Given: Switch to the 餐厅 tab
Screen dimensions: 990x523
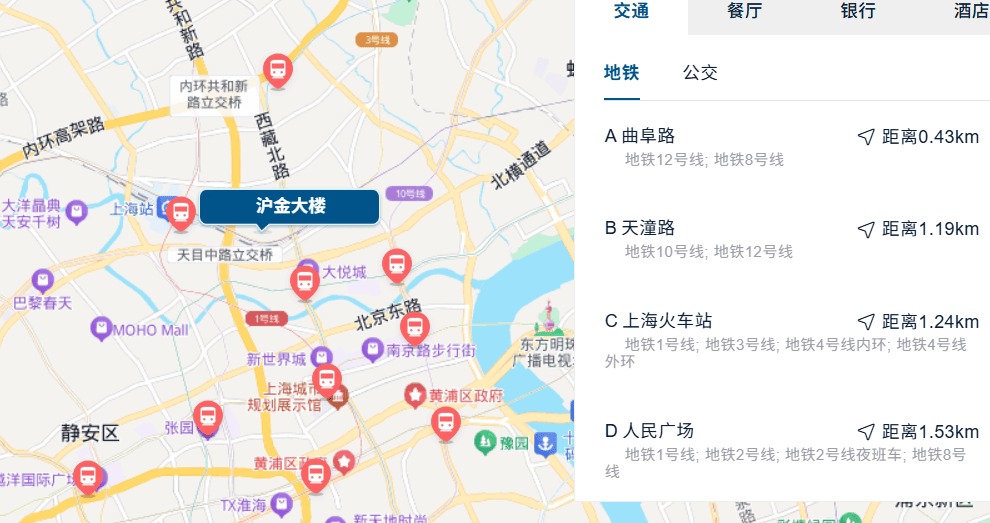Looking at the screenshot, I should coord(744,12).
